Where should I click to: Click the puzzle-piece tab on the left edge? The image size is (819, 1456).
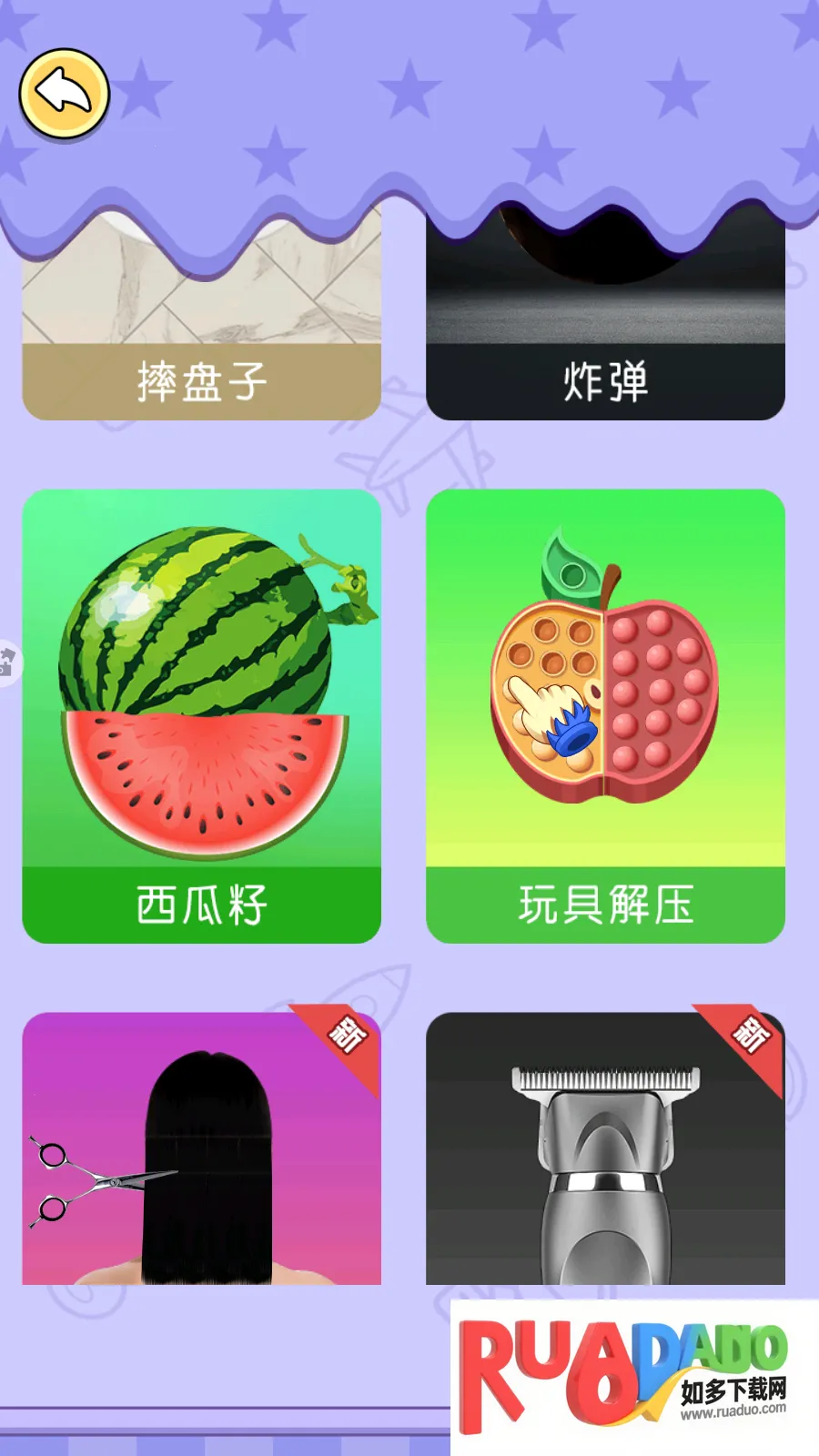coord(7,662)
